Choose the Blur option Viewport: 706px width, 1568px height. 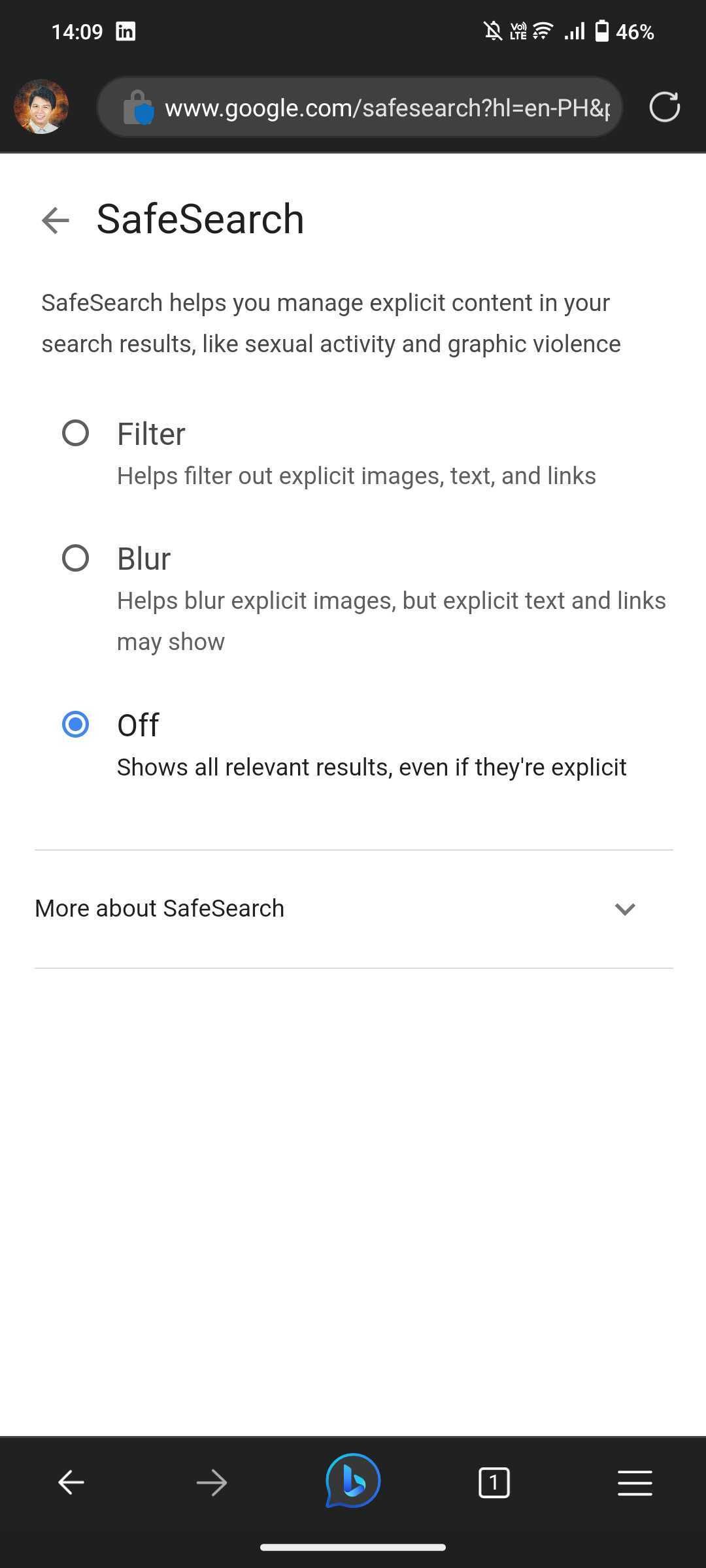pyautogui.click(x=75, y=559)
